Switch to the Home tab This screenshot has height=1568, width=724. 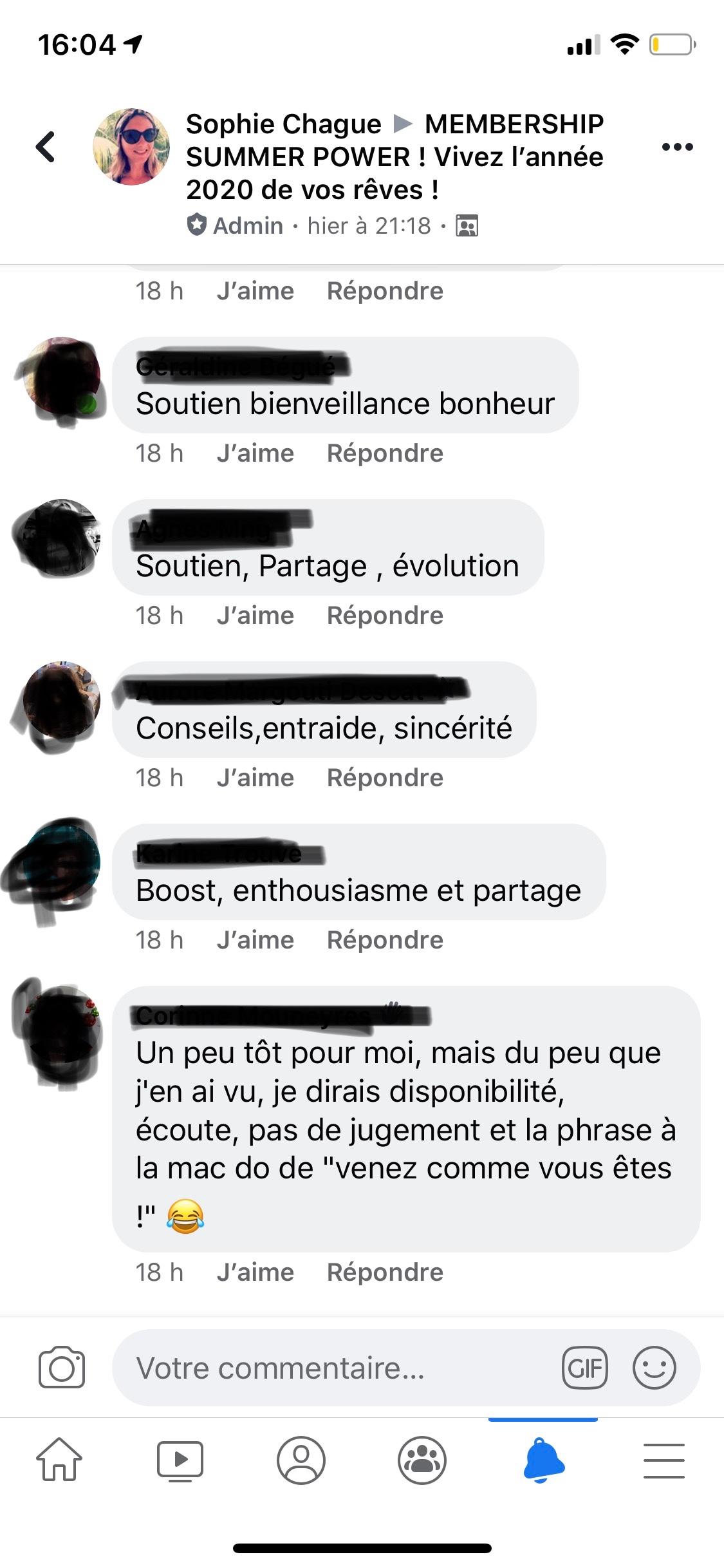coord(59,1460)
